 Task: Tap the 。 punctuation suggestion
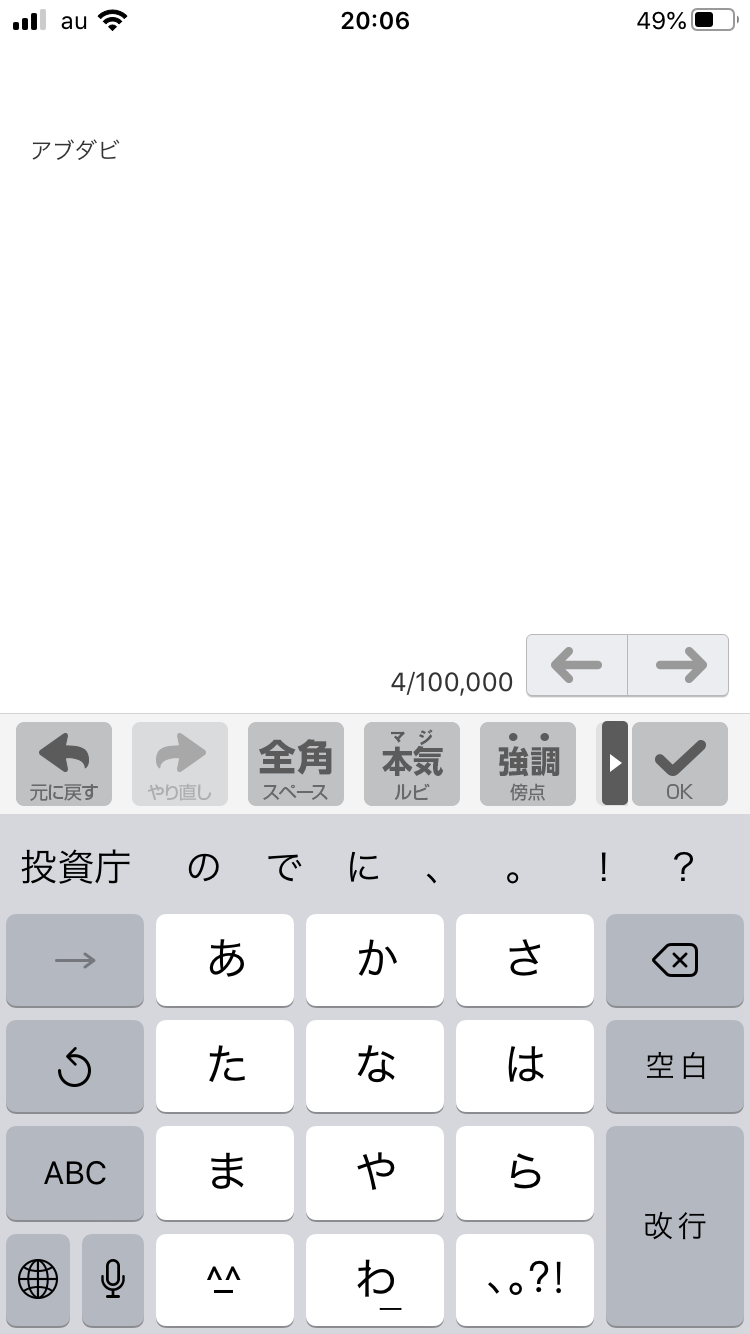pyautogui.click(x=513, y=867)
